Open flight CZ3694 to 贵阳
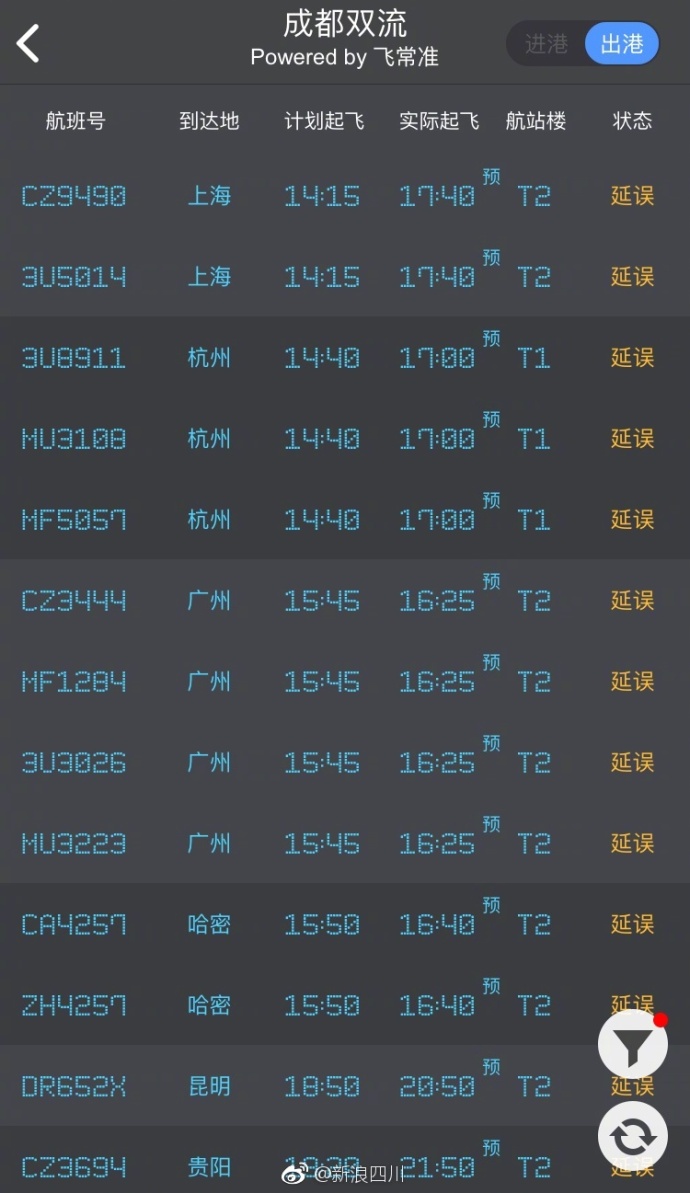This screenshot has width=690, height=1193. [74, 1167]
